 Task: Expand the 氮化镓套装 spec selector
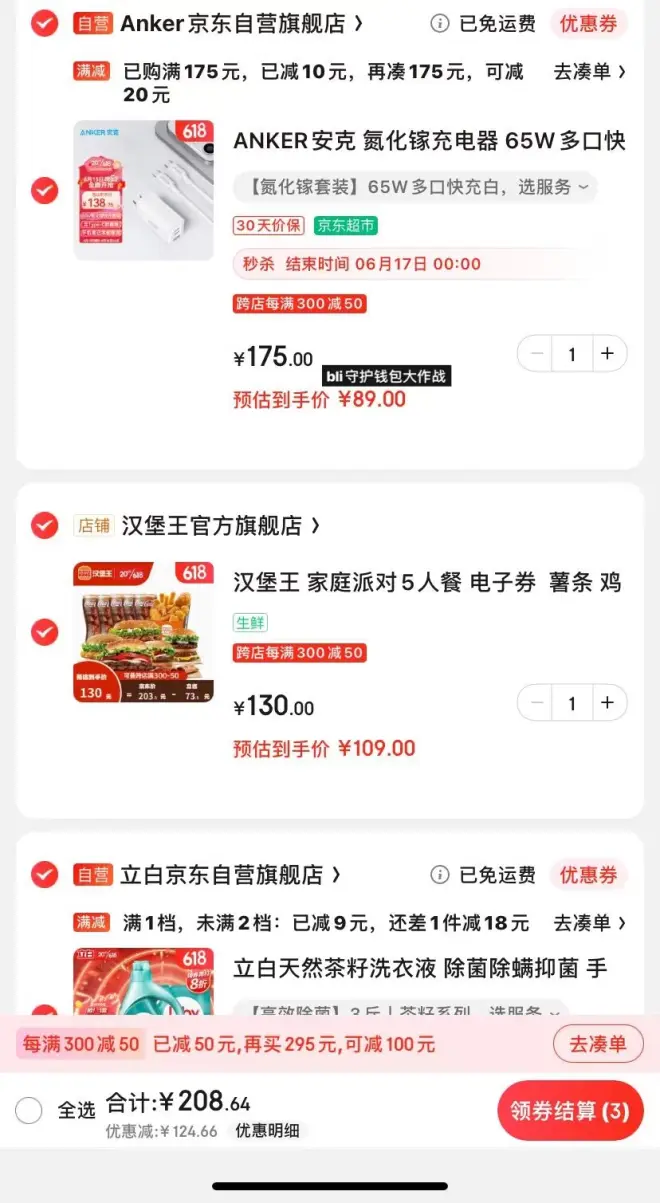(414, 187)
